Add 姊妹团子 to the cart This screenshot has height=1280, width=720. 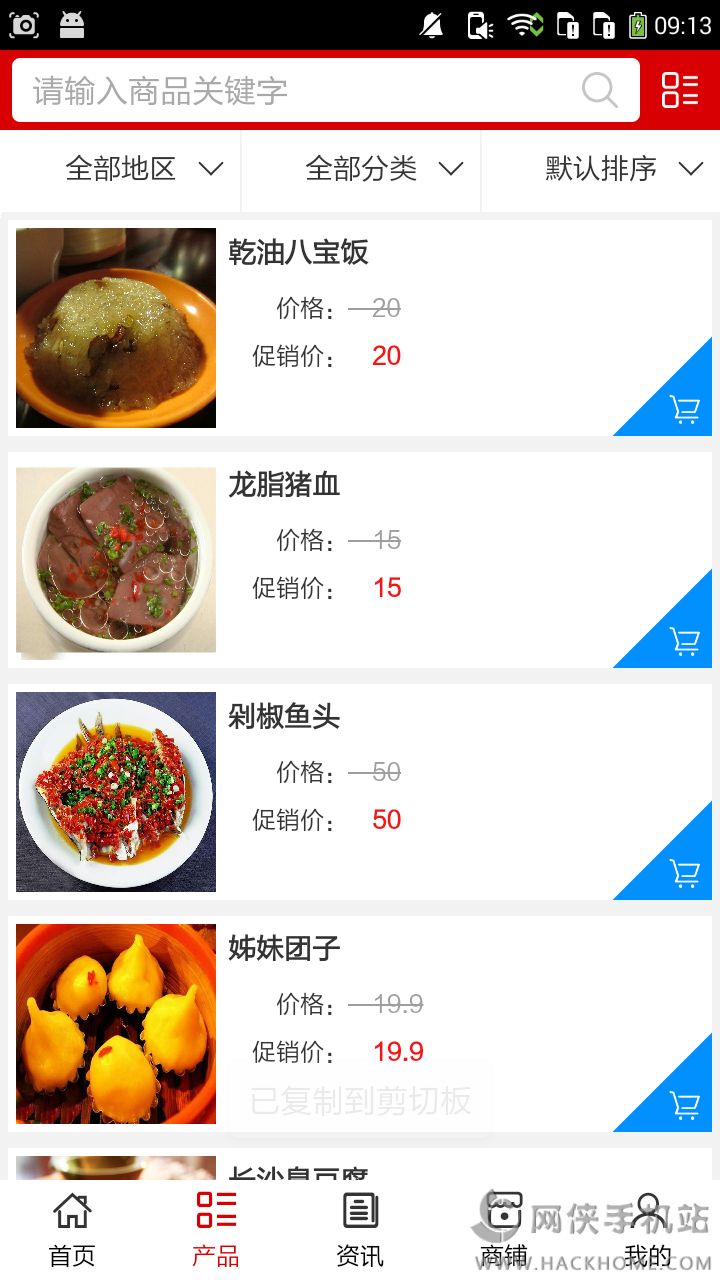pos(684,1105)
